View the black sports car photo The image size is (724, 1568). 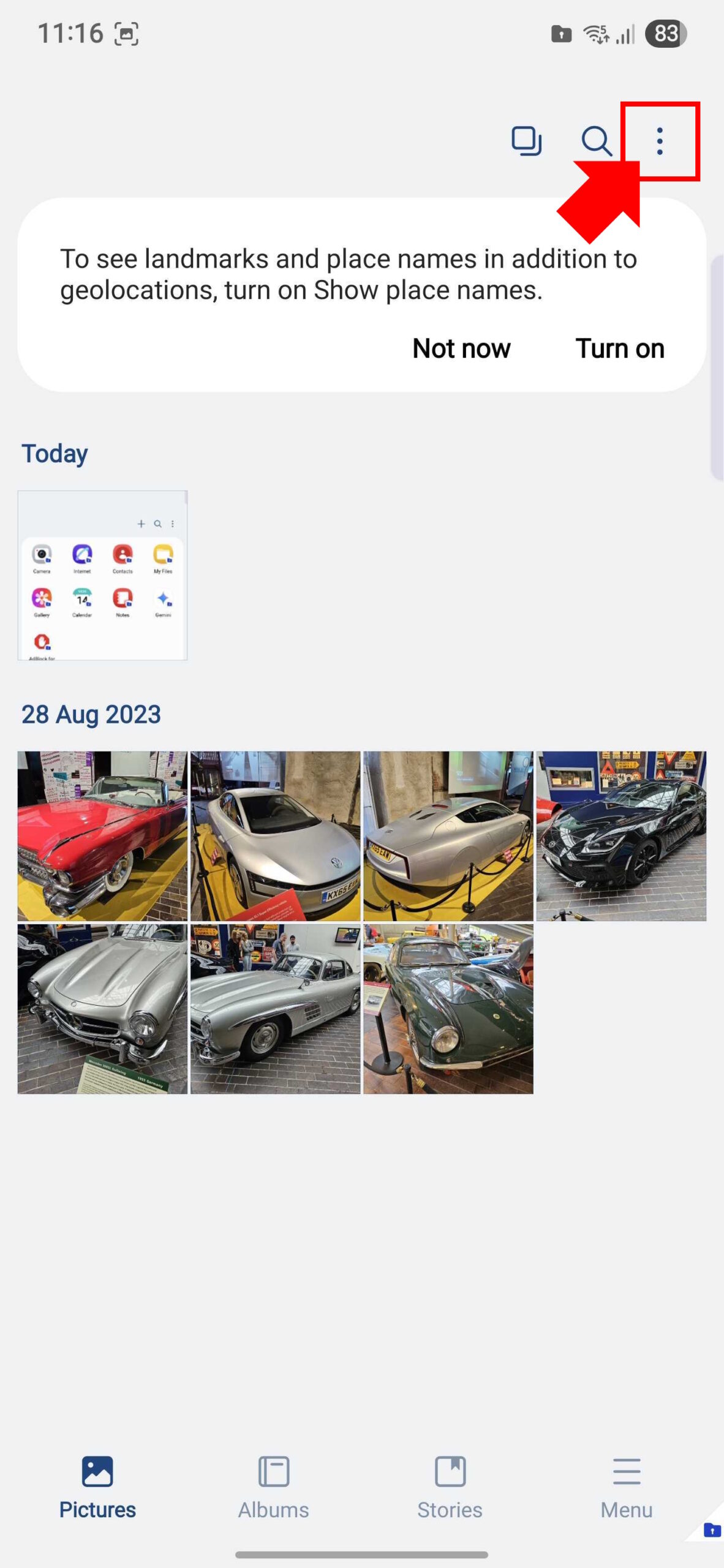(621, 836)
